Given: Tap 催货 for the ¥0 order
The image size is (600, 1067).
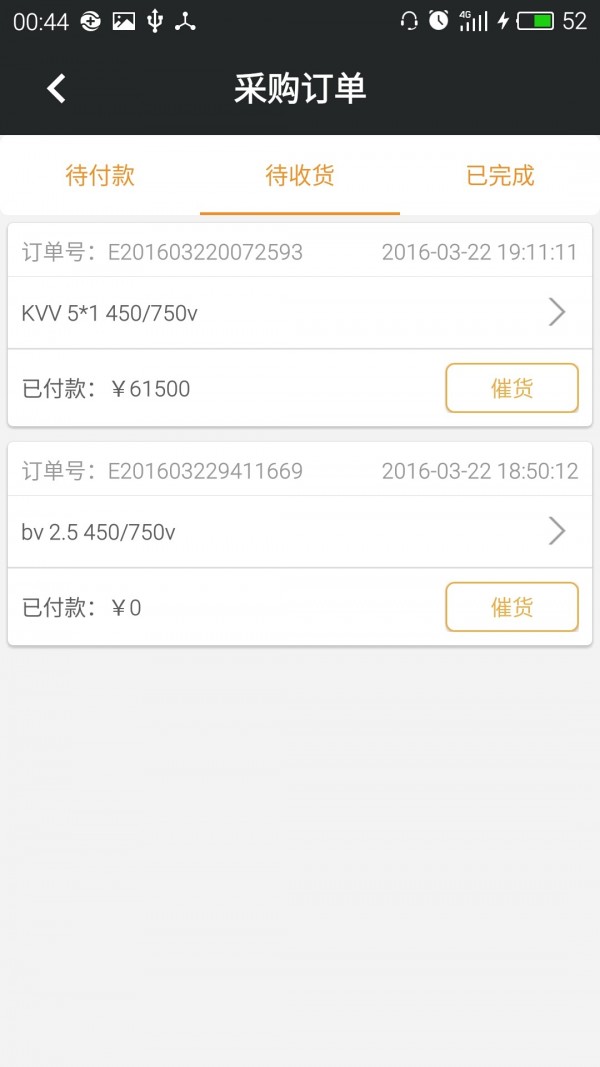Looking at the screenshot, I should 511,607.
